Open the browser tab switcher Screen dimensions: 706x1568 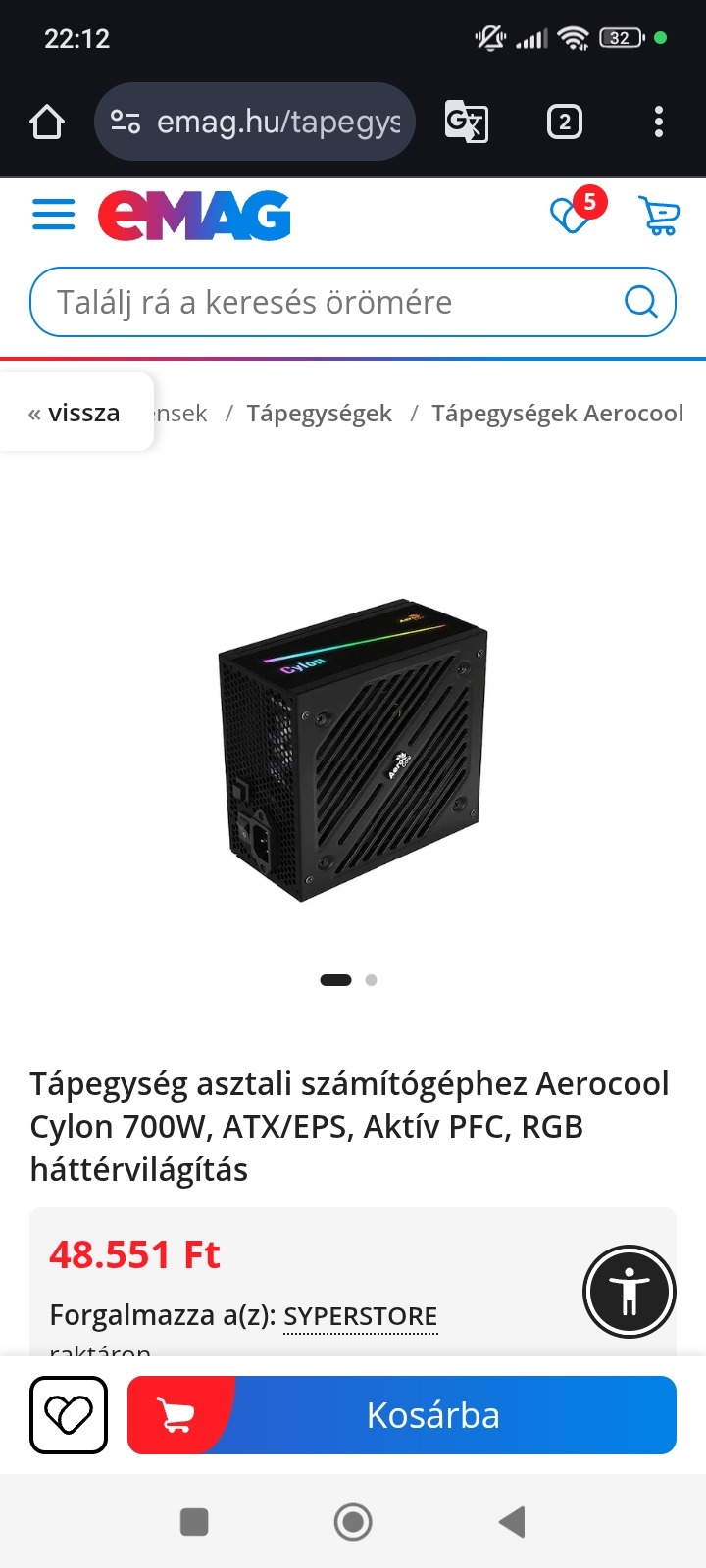tap(564, 122)
